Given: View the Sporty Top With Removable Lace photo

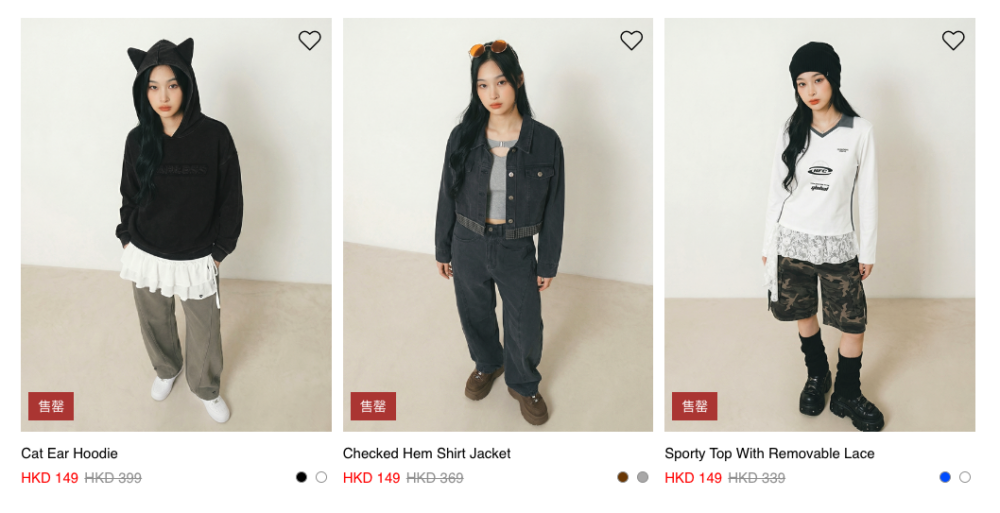Looking at the screenshot, I should click(x=819, y=225).
